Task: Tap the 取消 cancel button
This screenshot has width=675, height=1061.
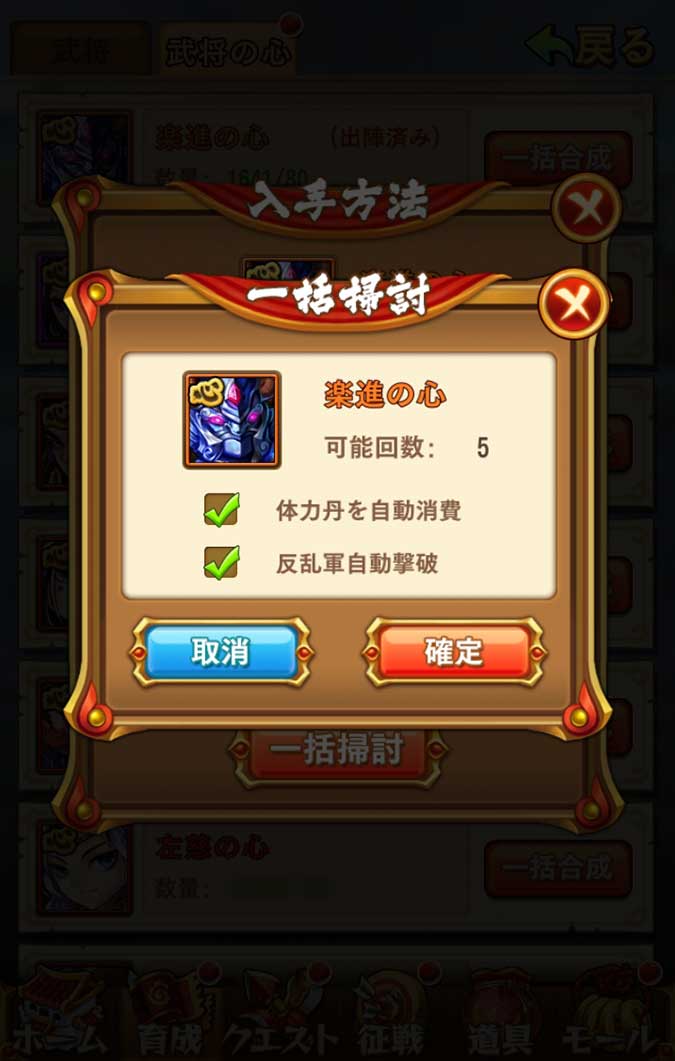Action: tap(220, 652)
